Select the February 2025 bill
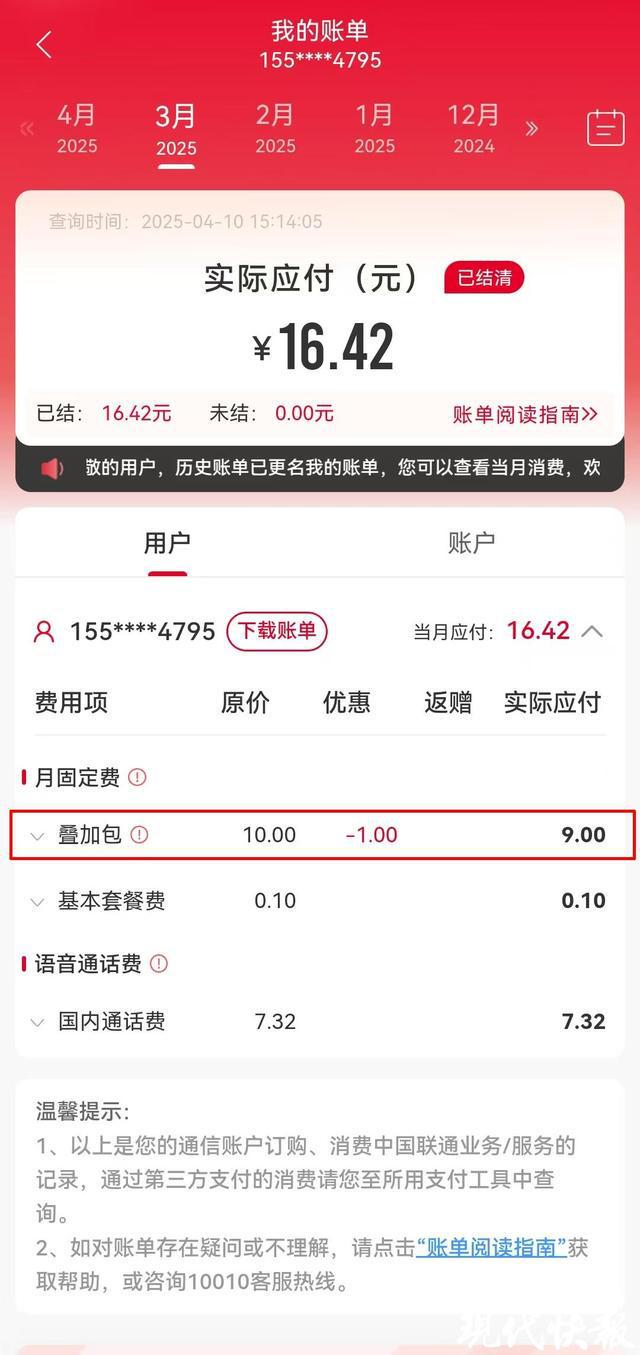The width and height of the screenshot is (640, 1355). 275,129
